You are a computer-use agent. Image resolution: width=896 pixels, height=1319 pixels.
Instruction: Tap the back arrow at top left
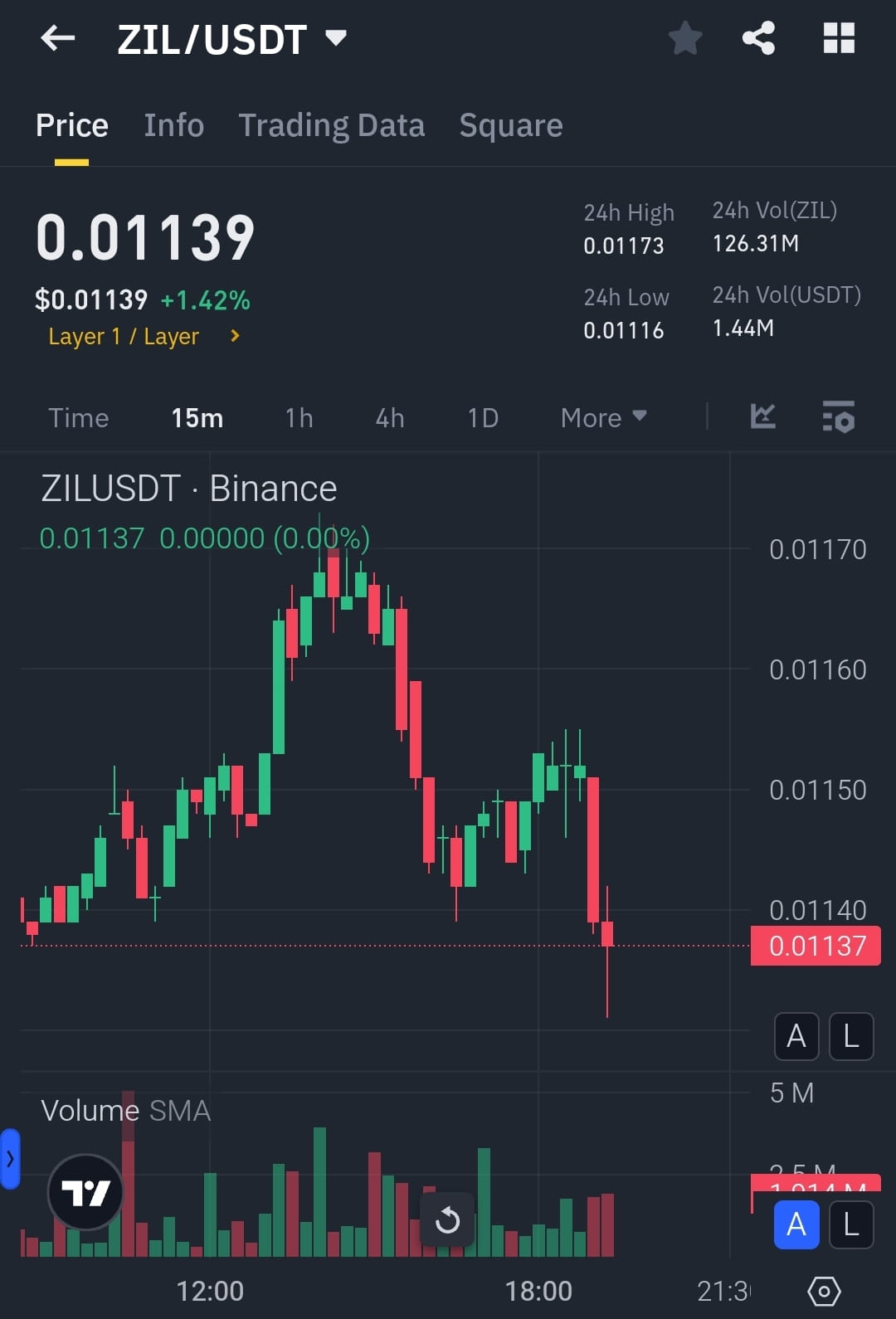click(x=56, y=38)
